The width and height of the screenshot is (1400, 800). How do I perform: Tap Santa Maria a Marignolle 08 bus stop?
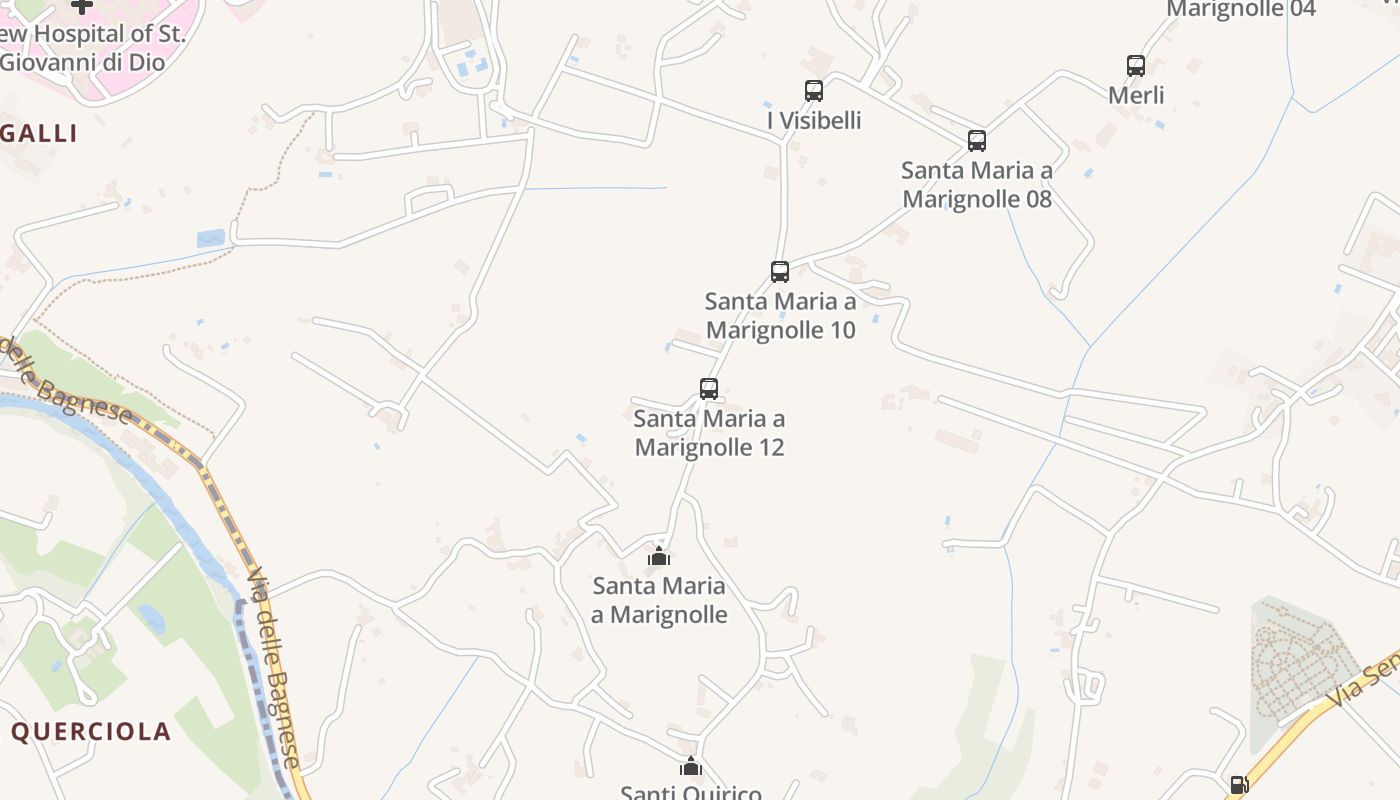click(977, 141)
